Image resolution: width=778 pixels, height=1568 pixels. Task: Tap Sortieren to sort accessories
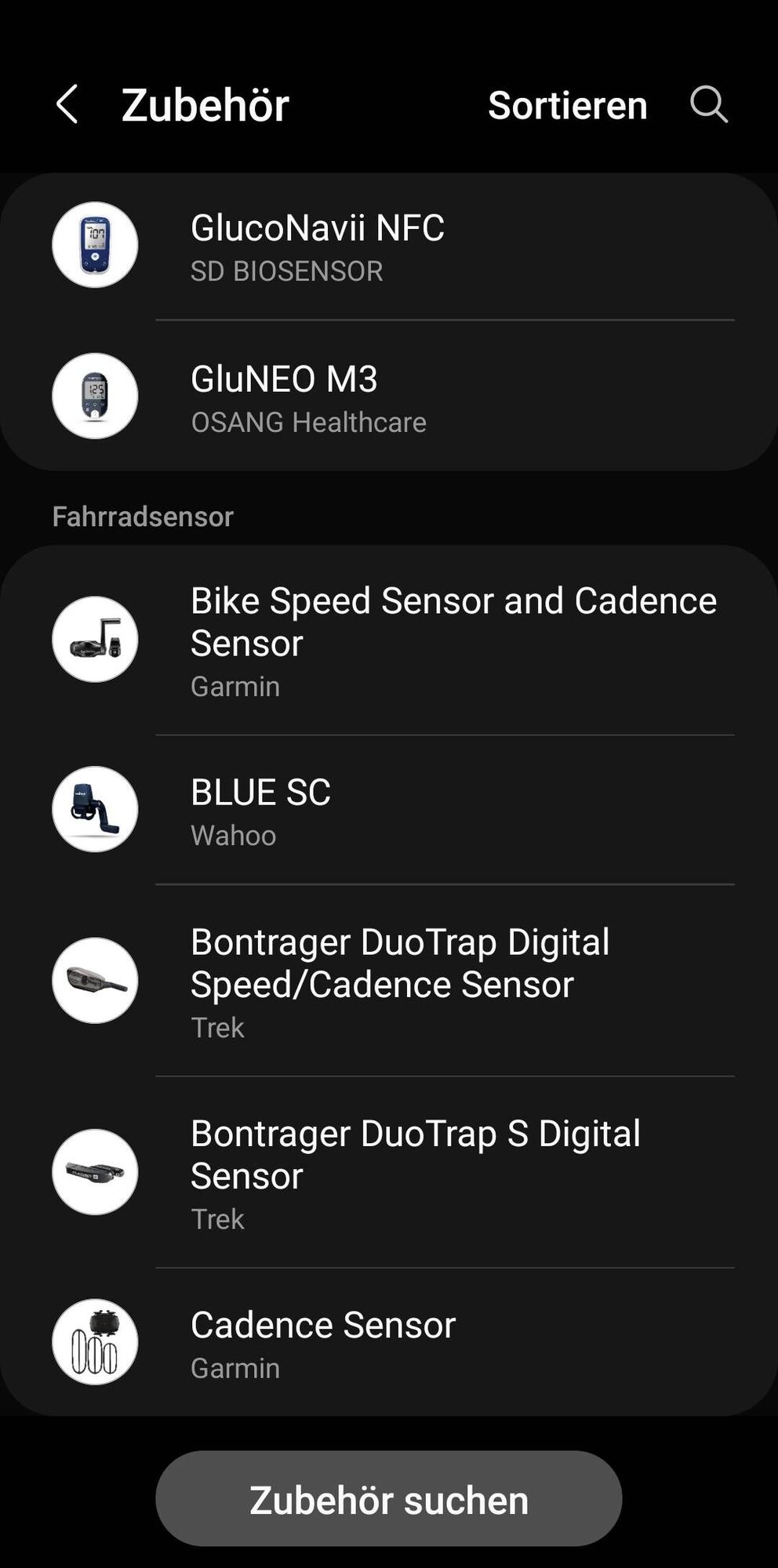567,105
